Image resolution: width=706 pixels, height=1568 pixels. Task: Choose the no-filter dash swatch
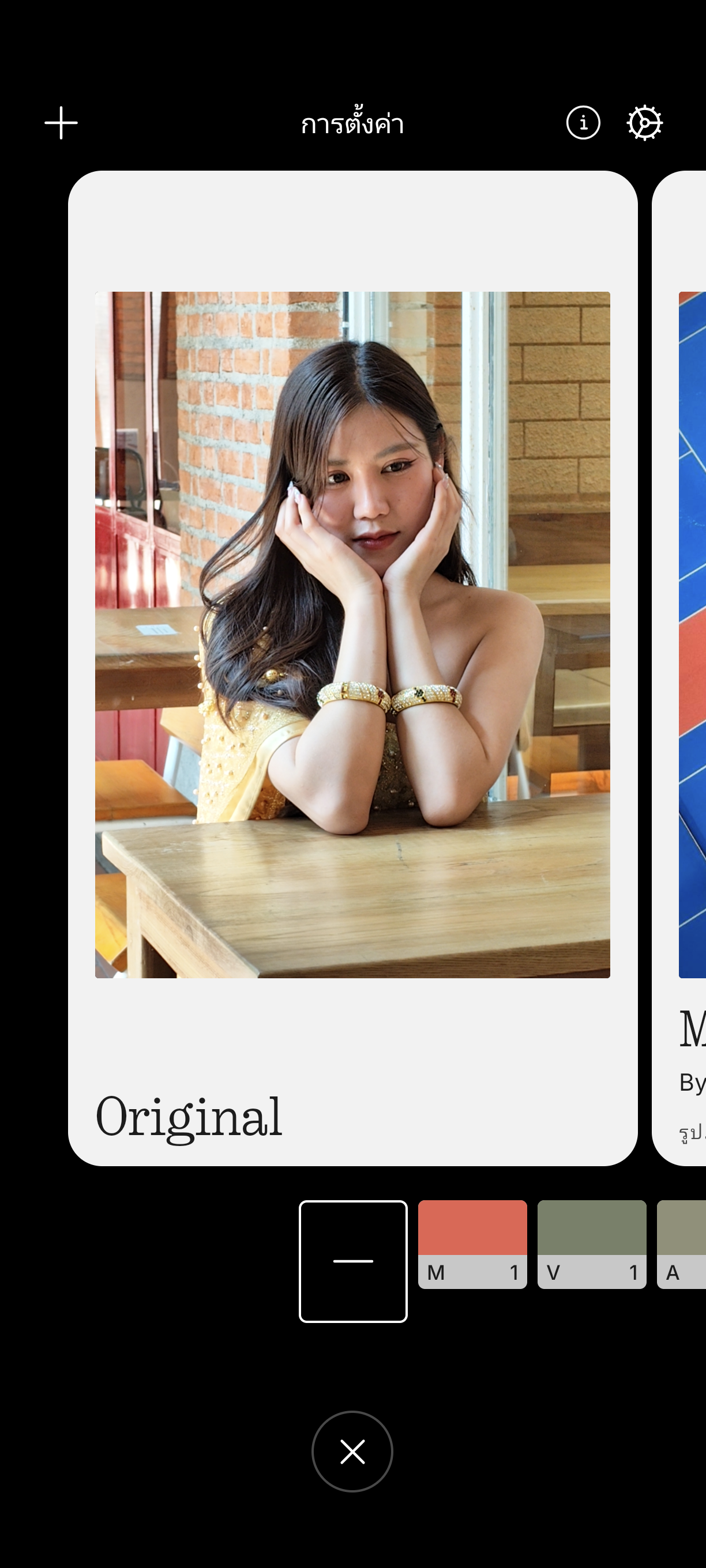[x=352, y=1261]
